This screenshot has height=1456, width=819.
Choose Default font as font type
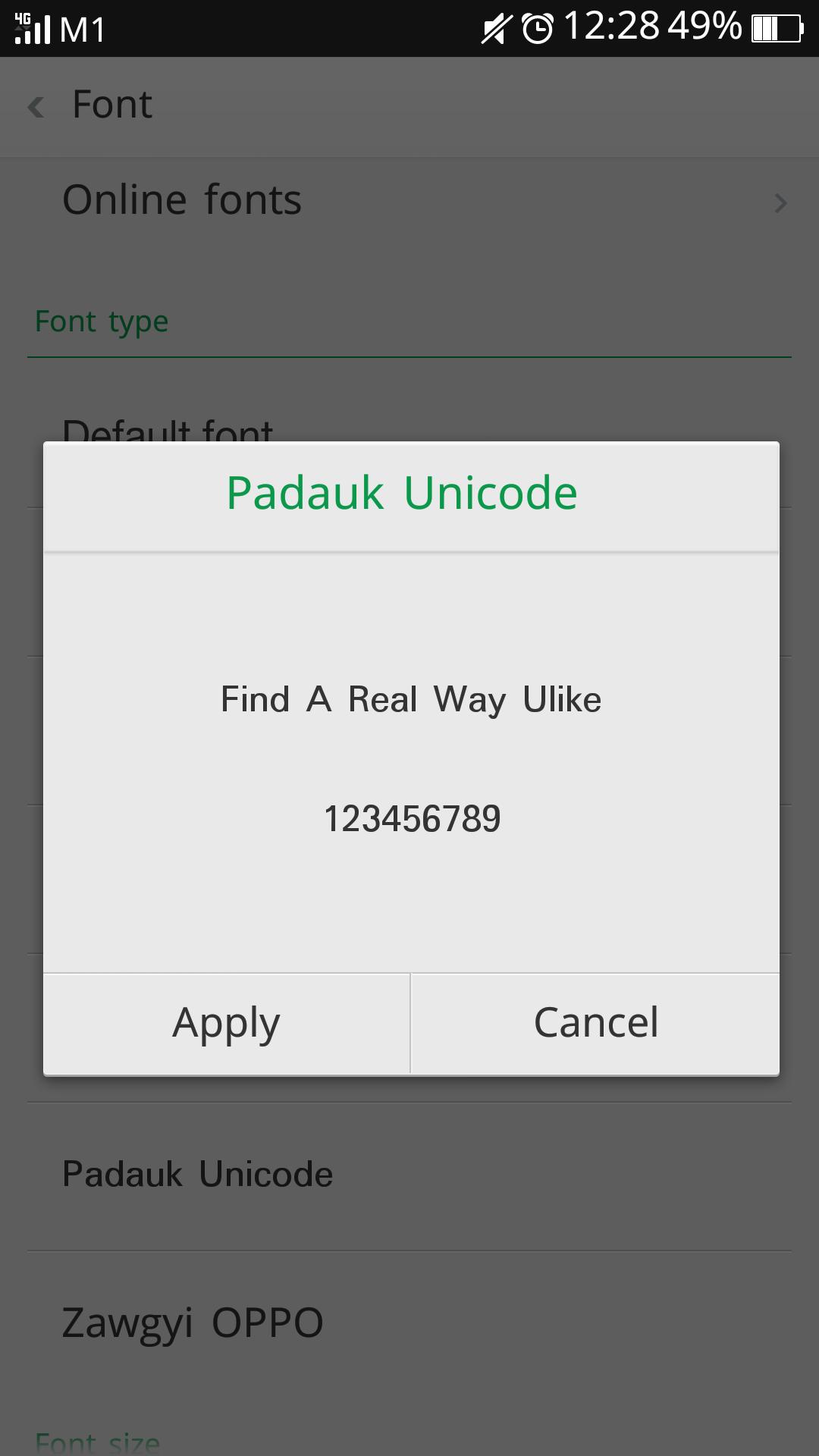[x=171, y=431]
